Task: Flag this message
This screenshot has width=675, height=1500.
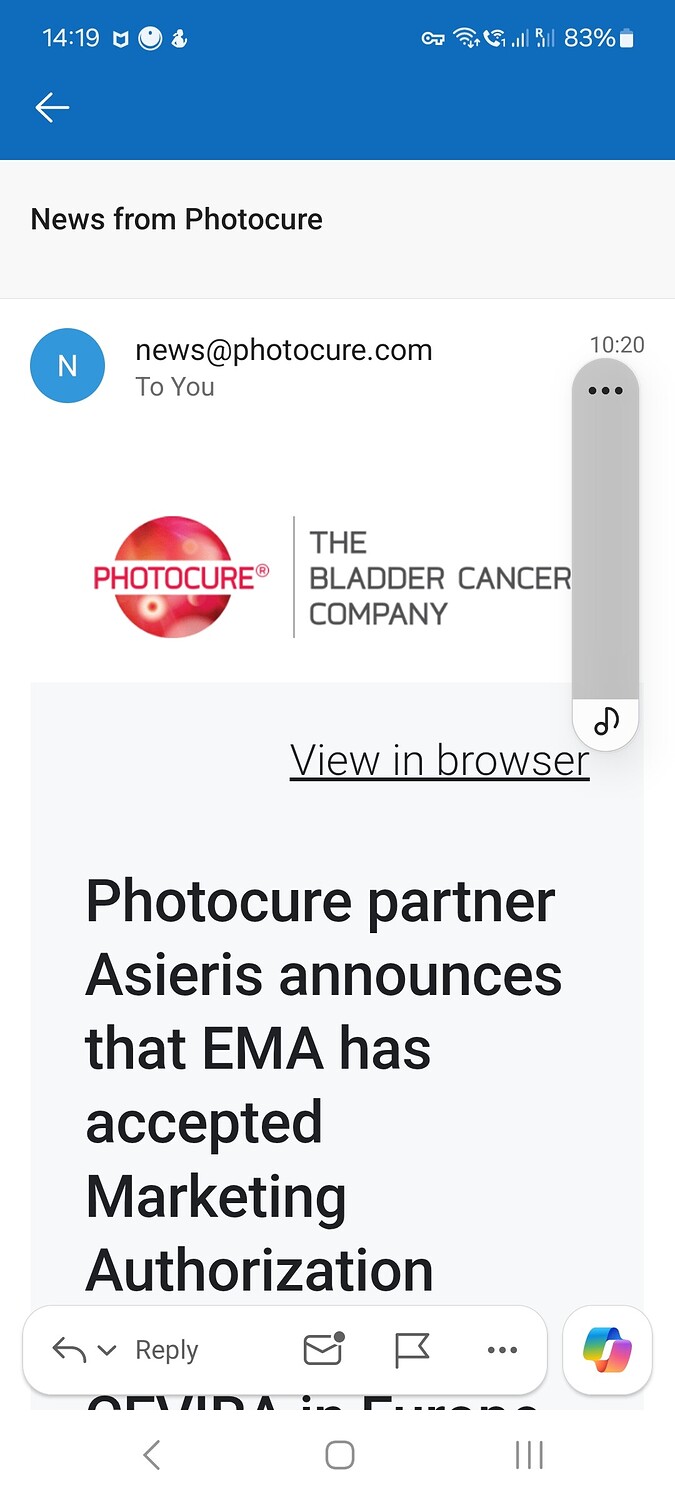Action: pyautogui.click(x=411, y=1350)
